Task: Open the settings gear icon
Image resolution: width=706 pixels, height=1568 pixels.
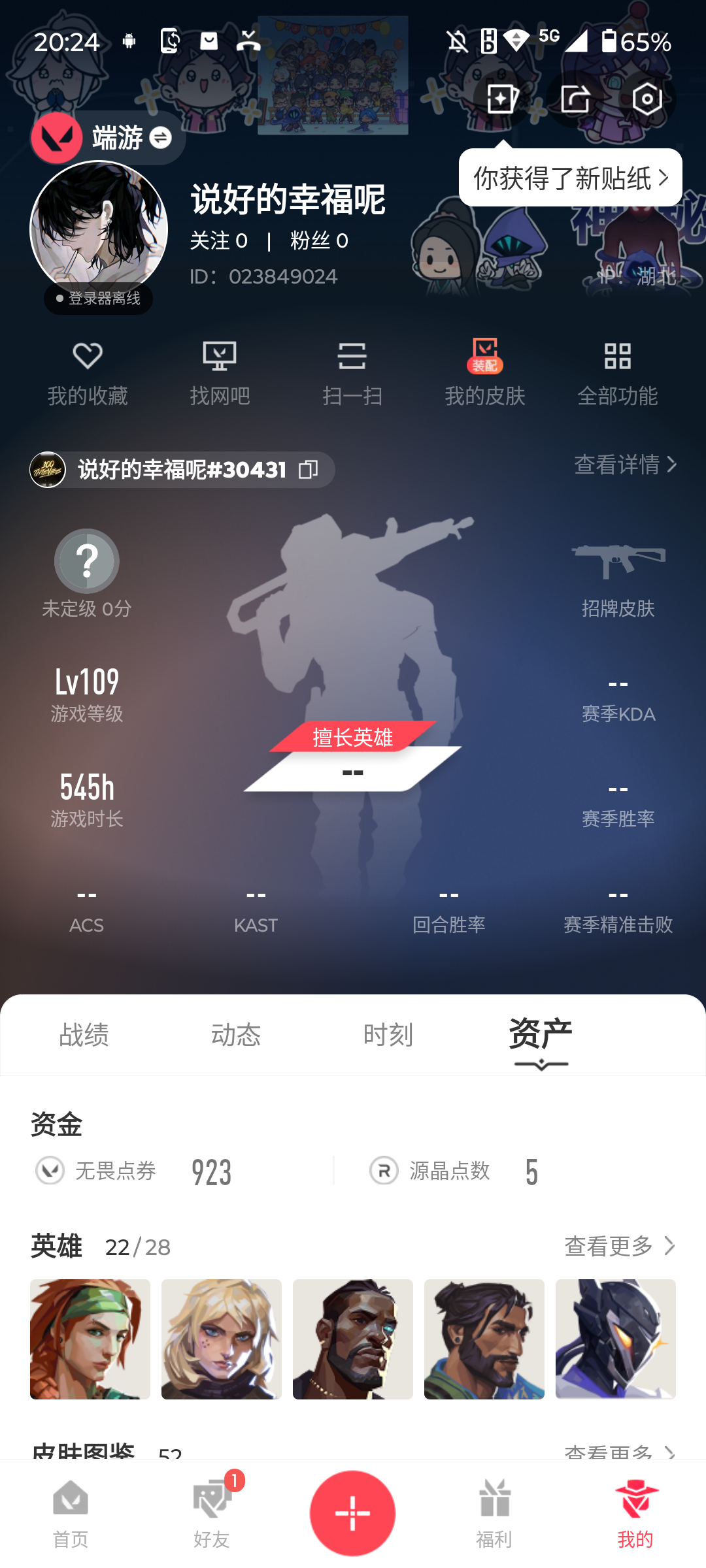Action: (x=647, y=99)
